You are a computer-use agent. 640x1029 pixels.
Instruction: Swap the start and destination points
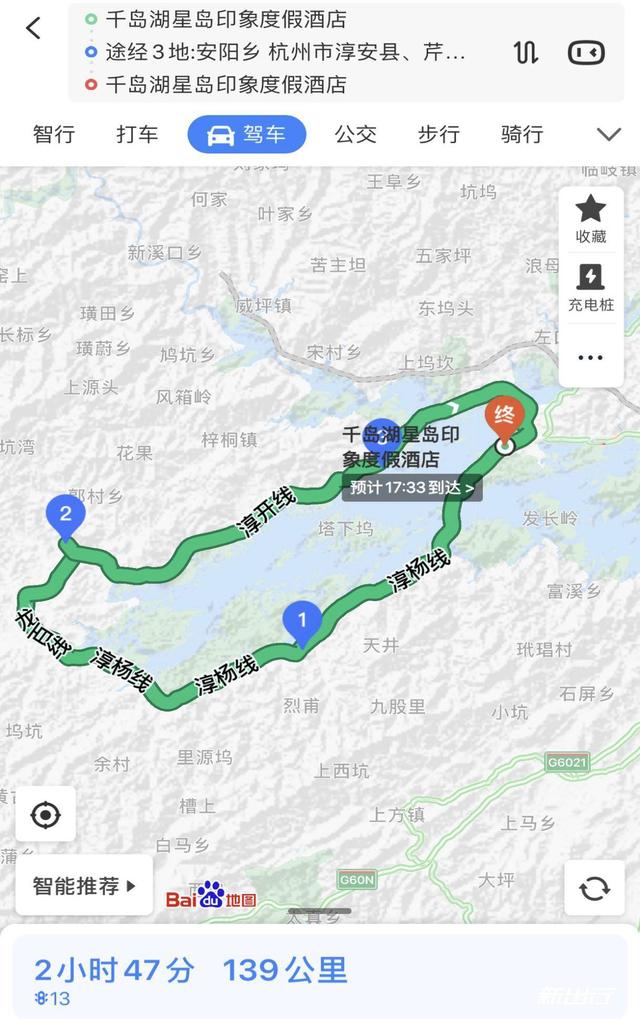tap(526, 52)
